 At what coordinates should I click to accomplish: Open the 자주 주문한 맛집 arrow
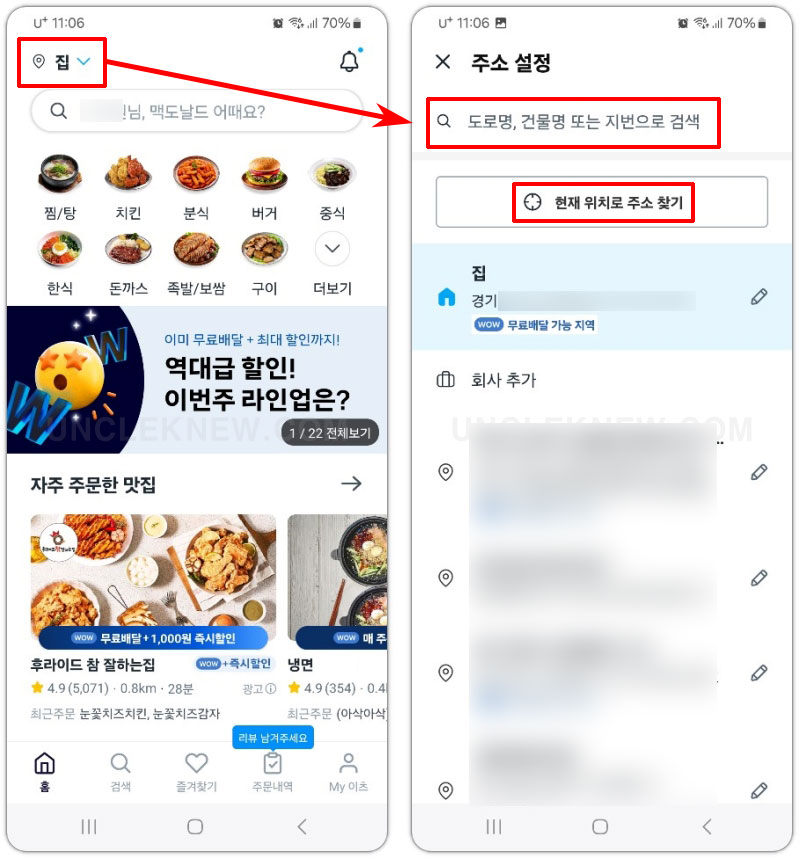(351, 484)
